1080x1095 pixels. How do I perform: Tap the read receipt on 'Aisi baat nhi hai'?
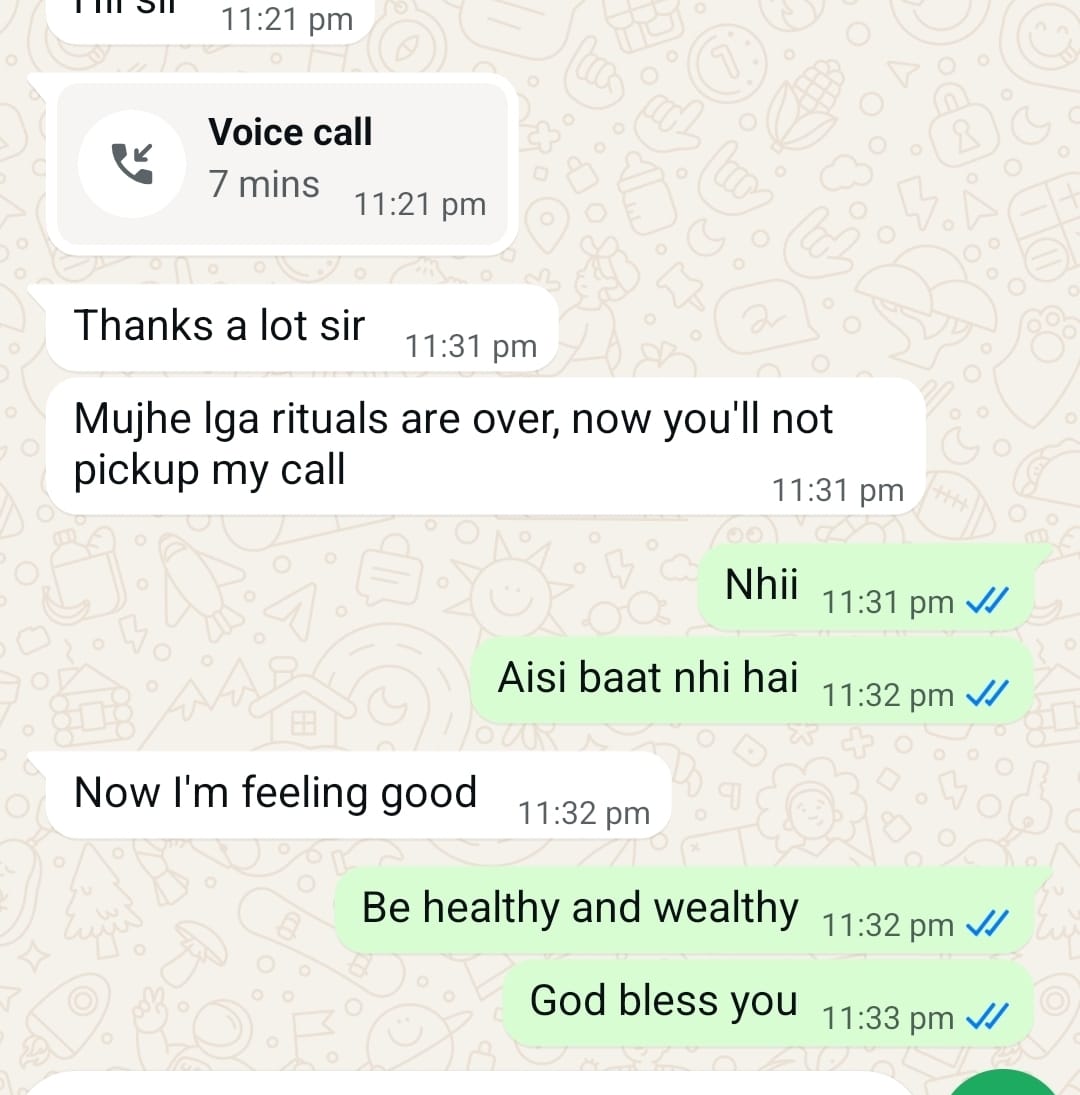coord(987,695)
